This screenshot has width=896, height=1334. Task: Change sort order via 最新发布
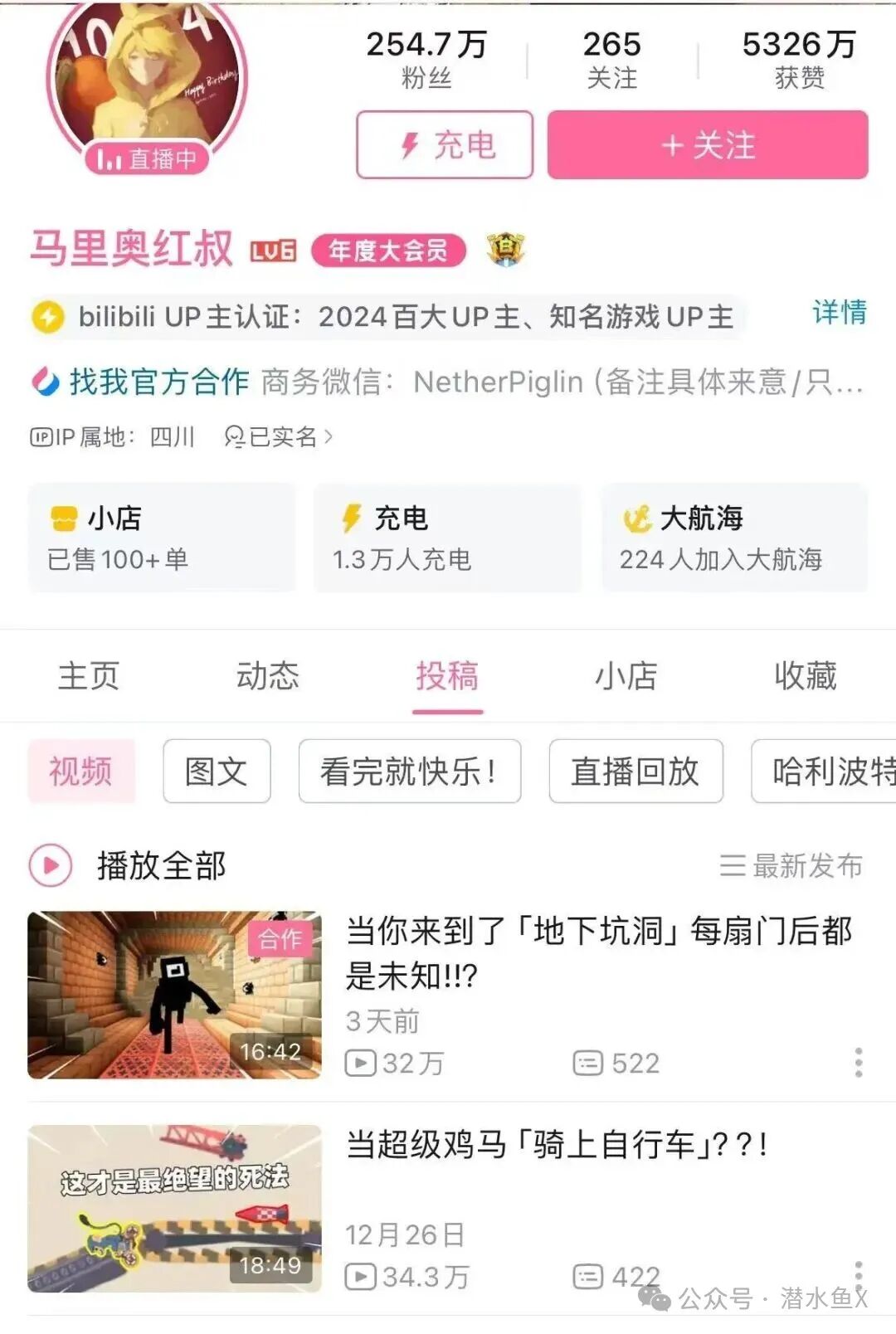[x=791, y=865]
